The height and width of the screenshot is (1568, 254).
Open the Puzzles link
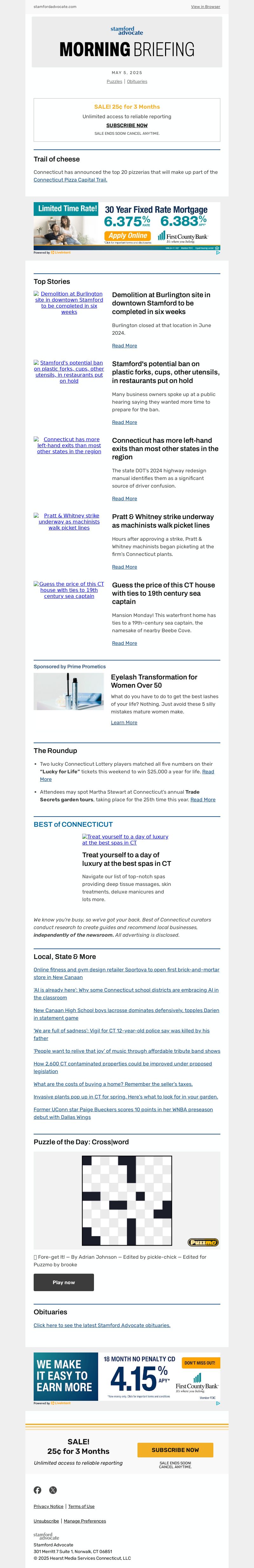114,82
